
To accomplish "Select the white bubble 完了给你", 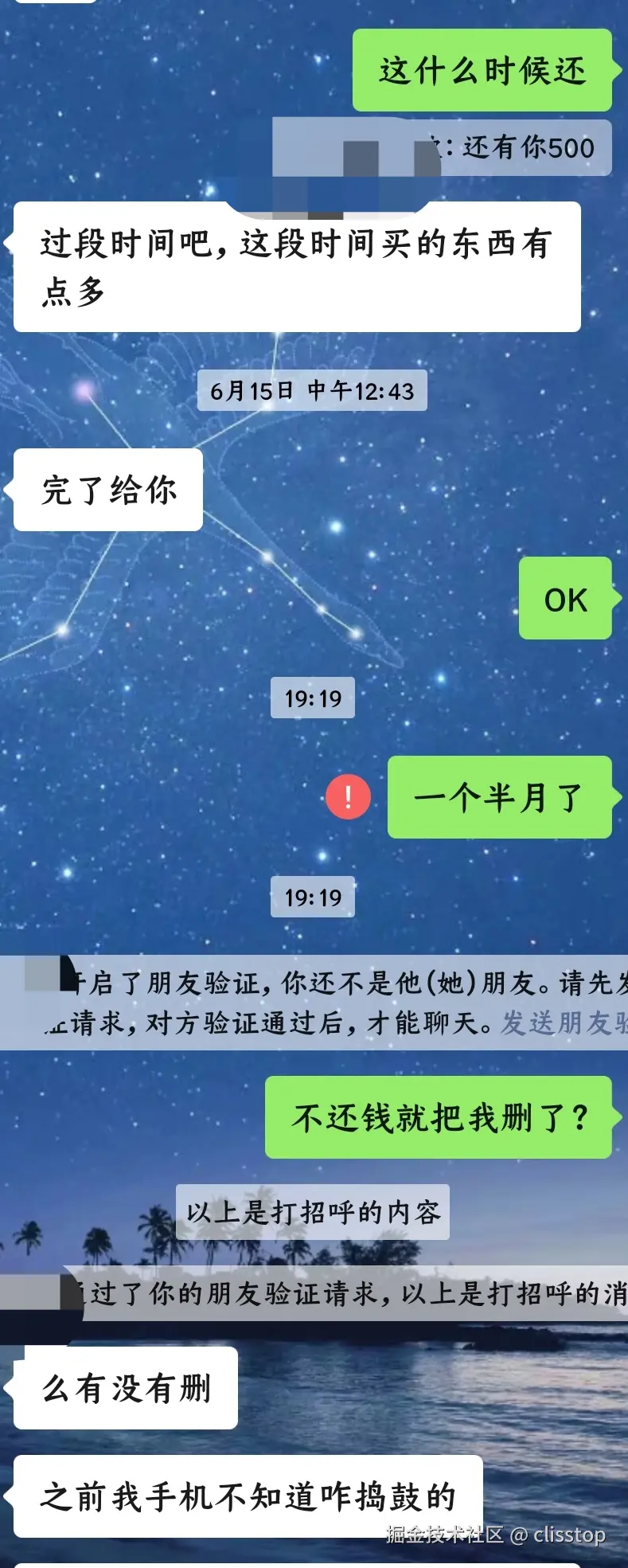I will pos(107,491).
